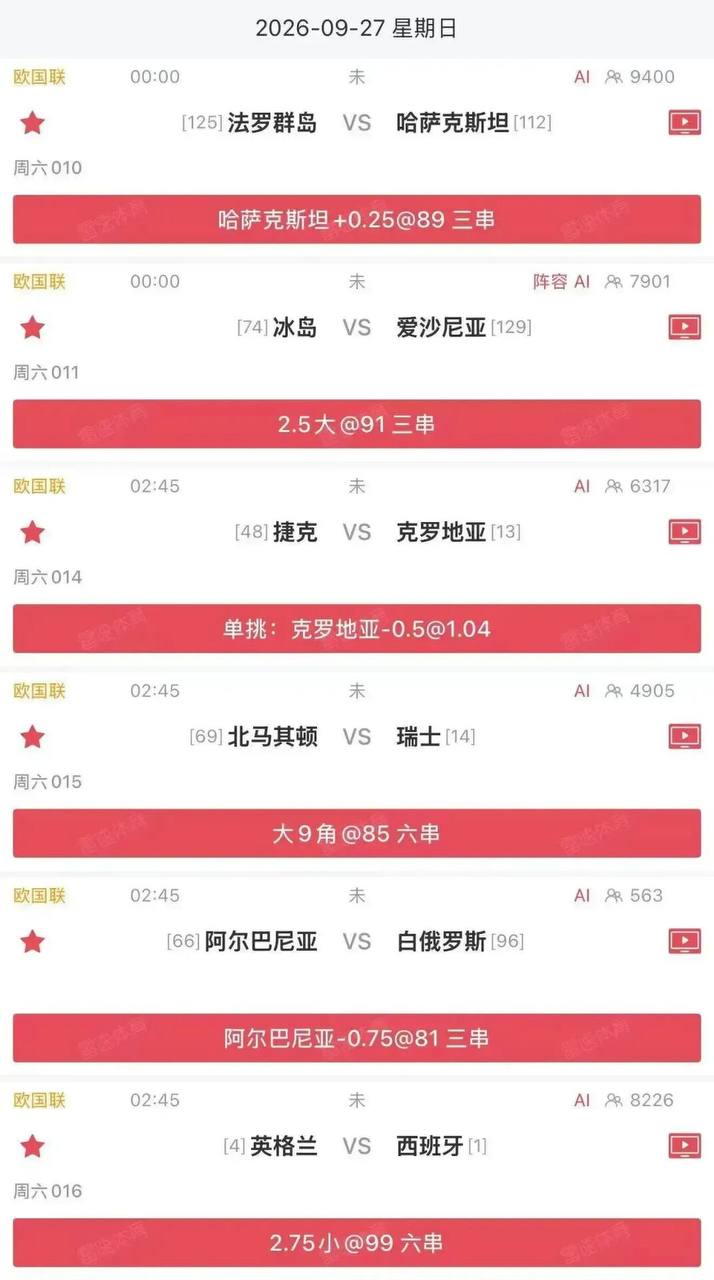Toggle the favorite star for 英格兰 vs 西班牙
The height and width of the screenshot is (1280, 714).
[x=33, y=1146]
